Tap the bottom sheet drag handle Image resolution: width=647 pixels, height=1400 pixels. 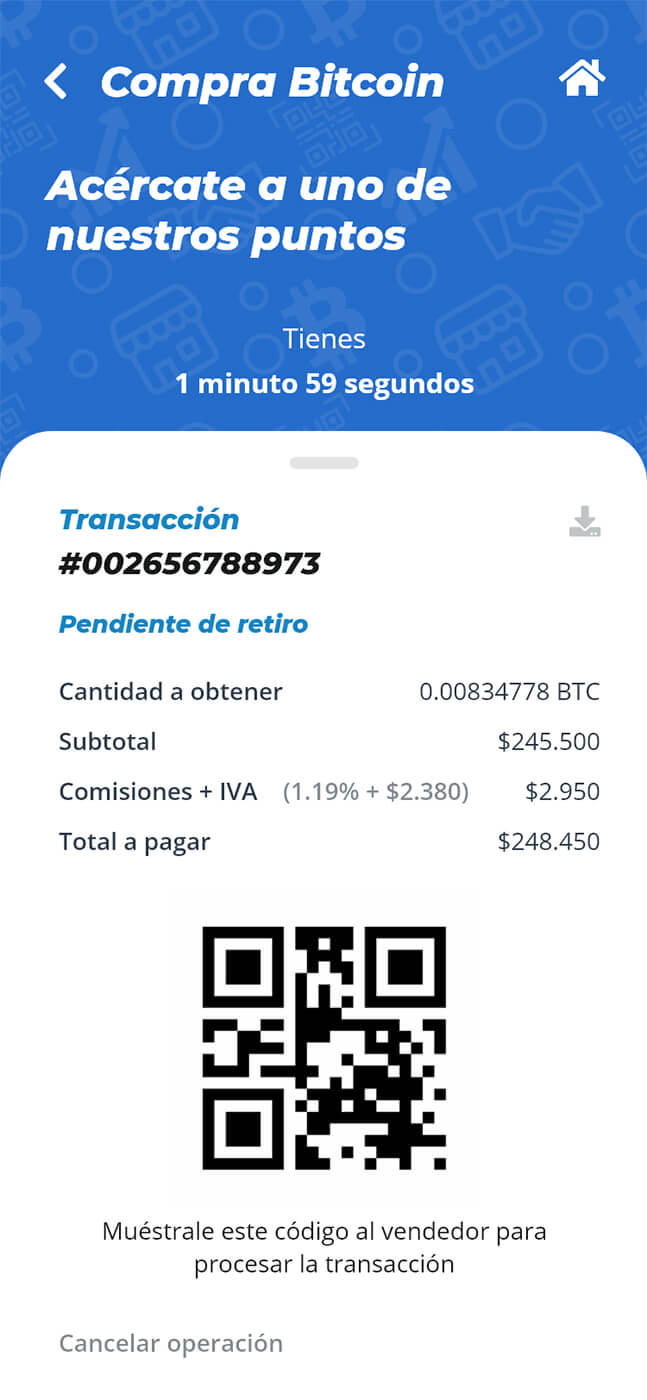pyautogui.click(x=324, y=463)
